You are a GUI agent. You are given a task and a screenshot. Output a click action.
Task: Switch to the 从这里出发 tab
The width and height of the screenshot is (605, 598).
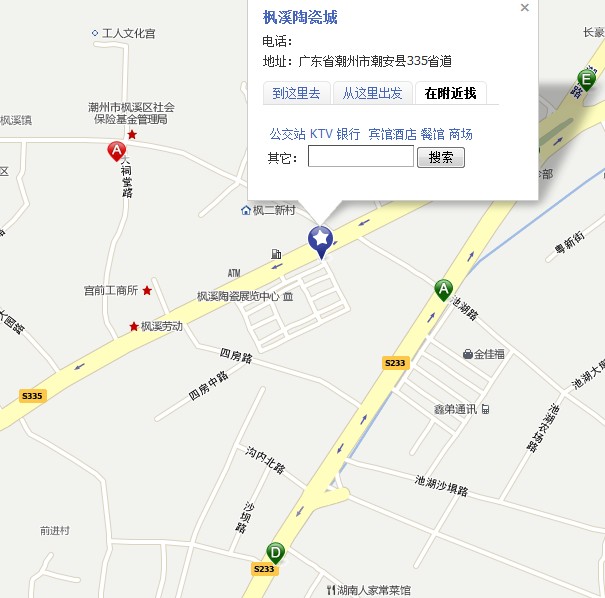point(372,93)
